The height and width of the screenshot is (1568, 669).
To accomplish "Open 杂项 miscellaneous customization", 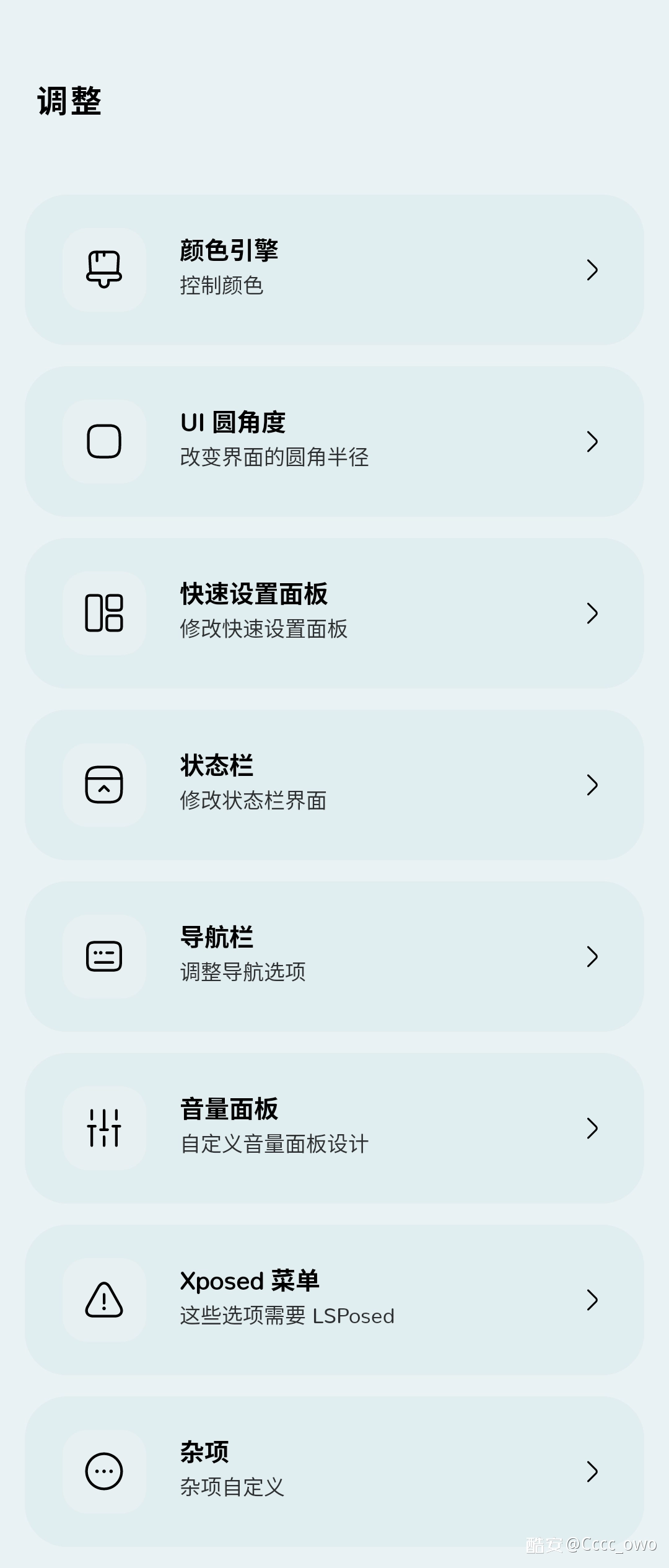I will (334, 1471).
